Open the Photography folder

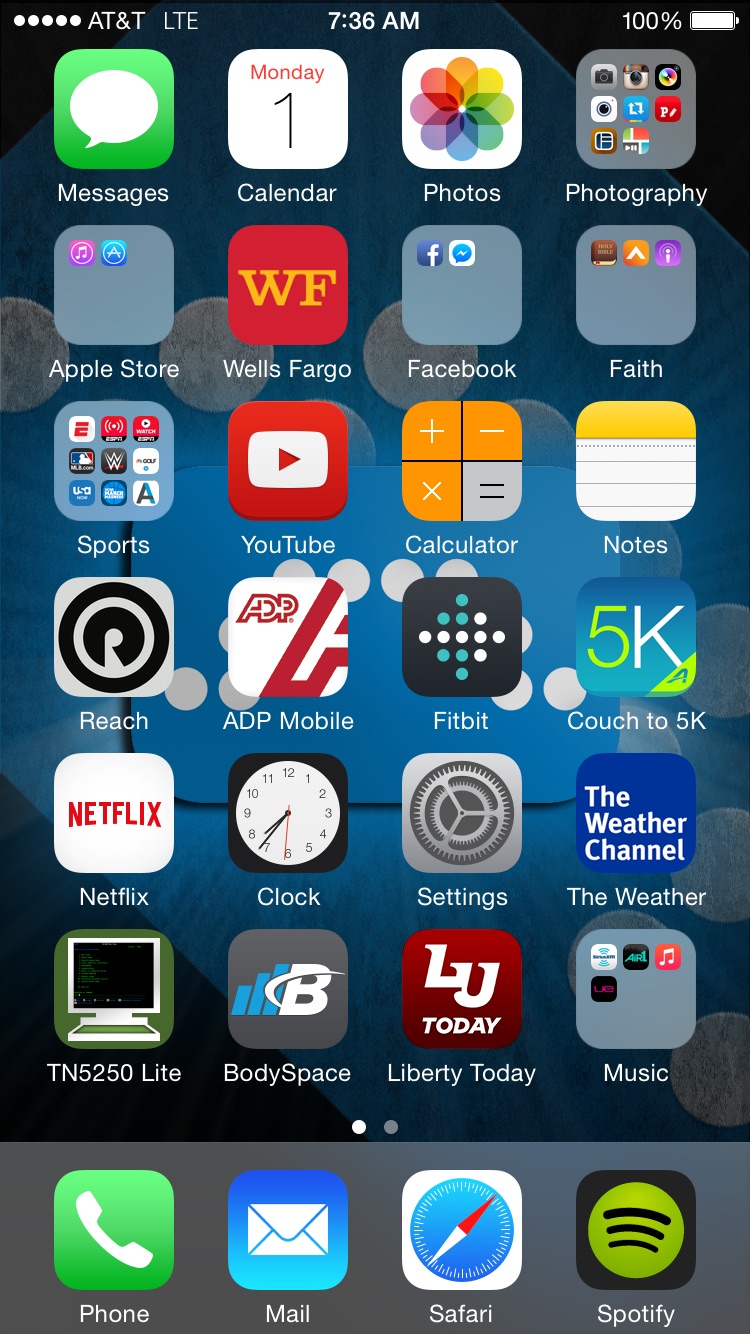(x=636, y=109)
